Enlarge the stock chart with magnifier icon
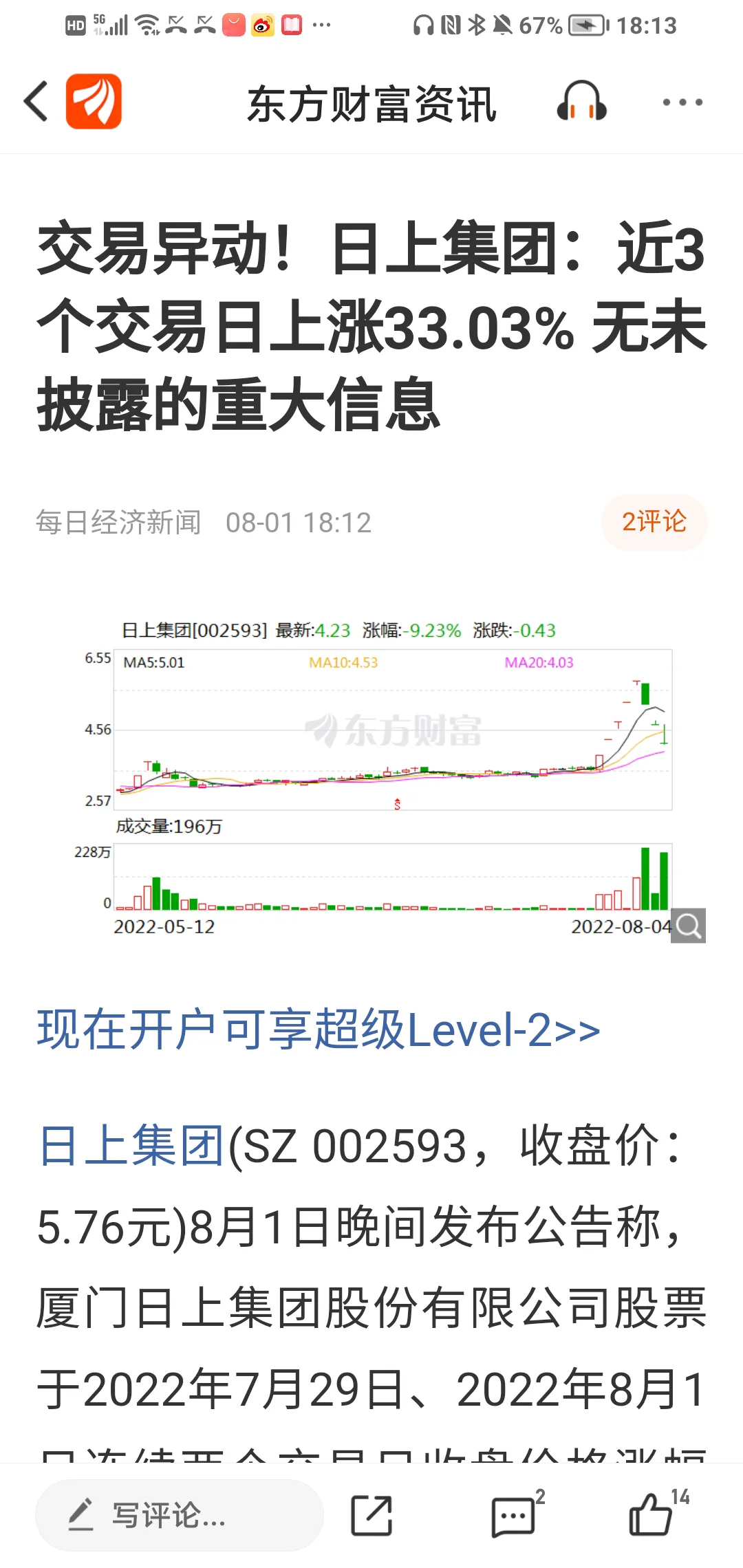Screen dimensions: 743x1568 point(689,926)
